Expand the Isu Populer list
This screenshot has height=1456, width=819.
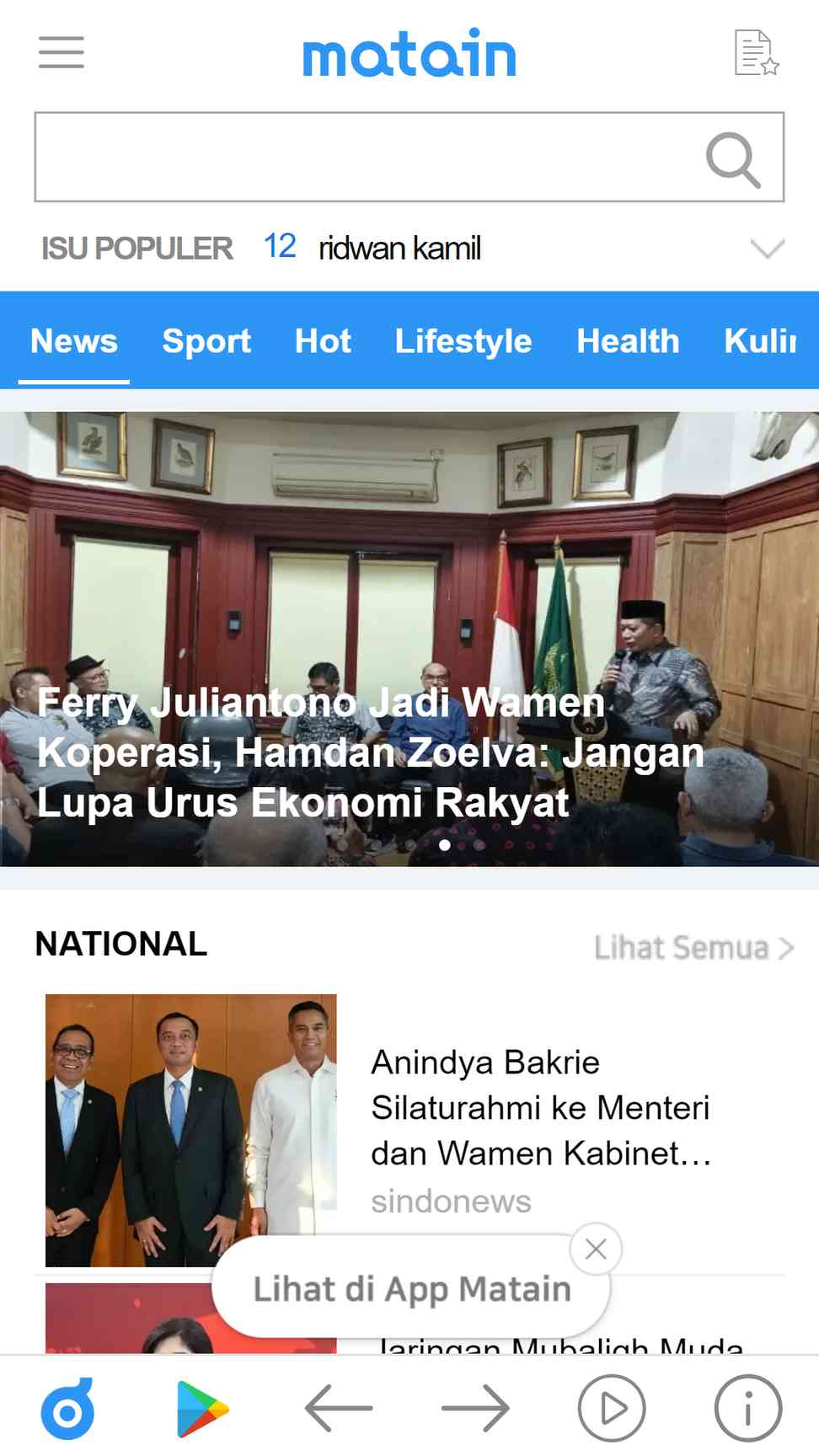[x=767, y=248]
